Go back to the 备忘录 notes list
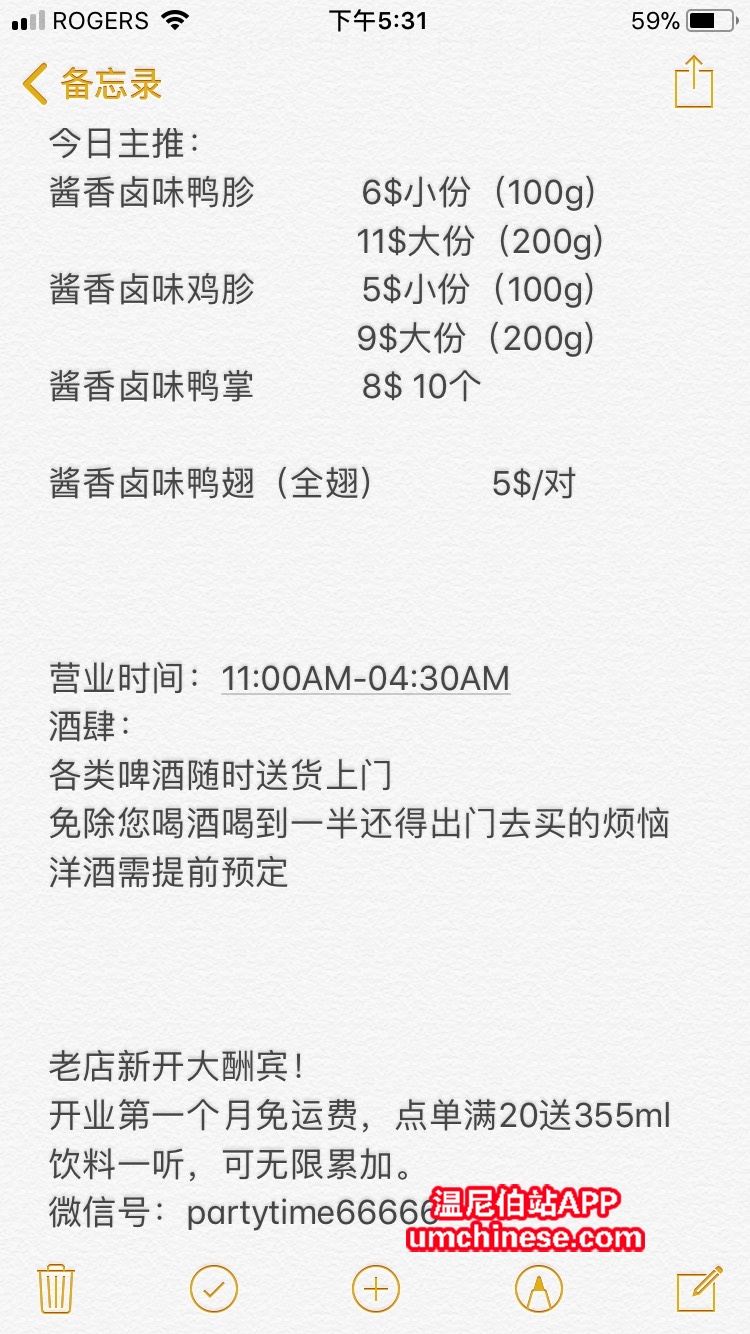Image resolution: width=750 pixels, height=1334 pixels. click(92, 84)
